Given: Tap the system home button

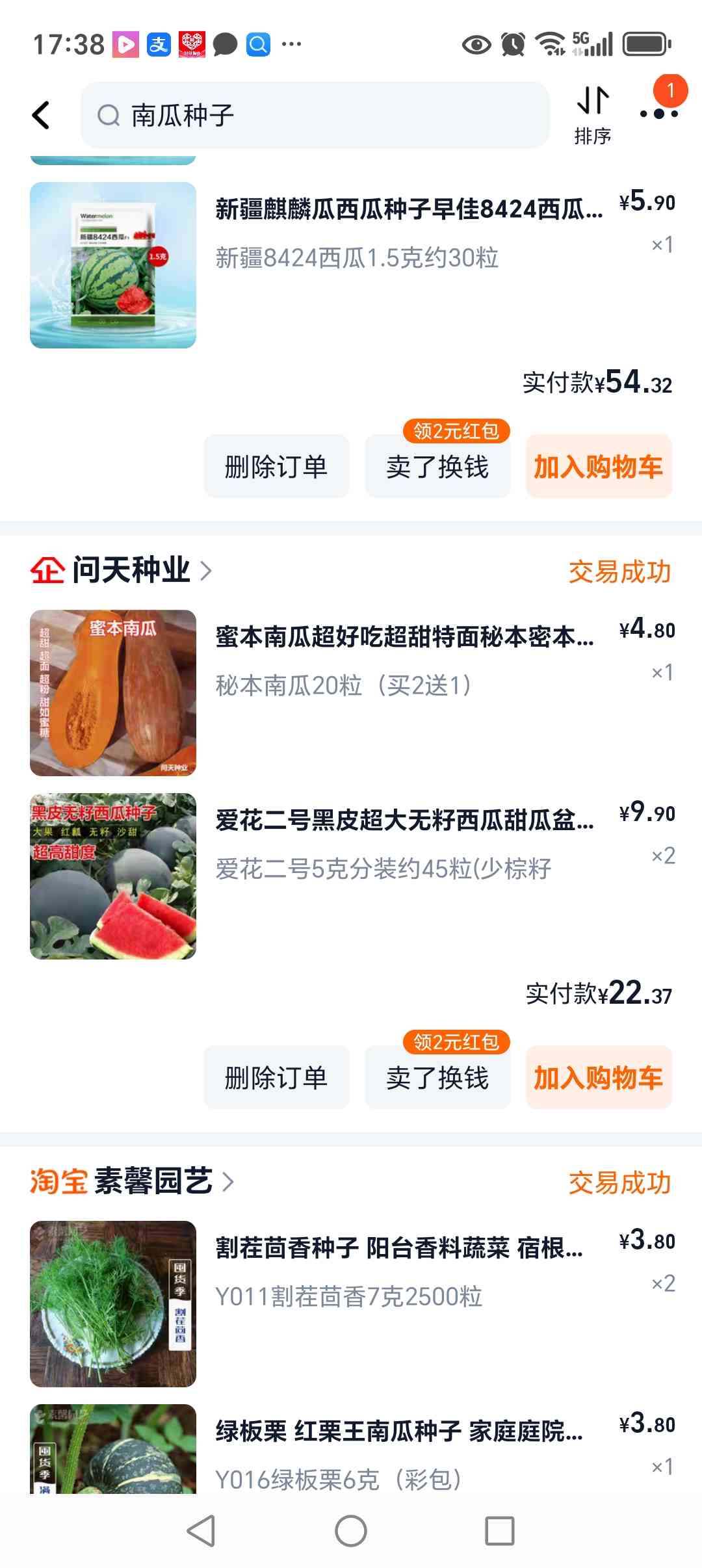Looking at the screenshot, I should point(351,1531).
